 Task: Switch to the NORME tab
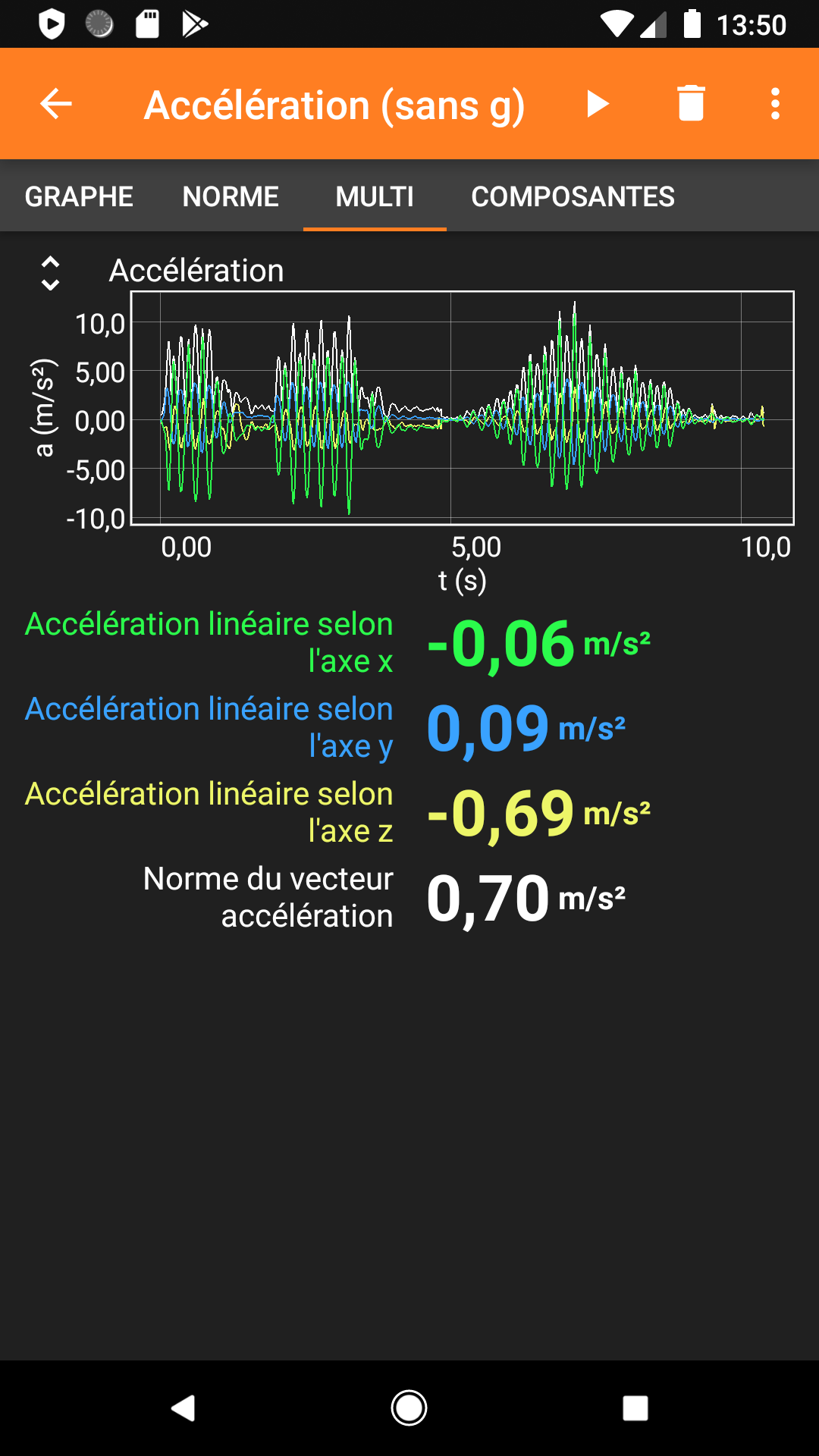[231, 196]
